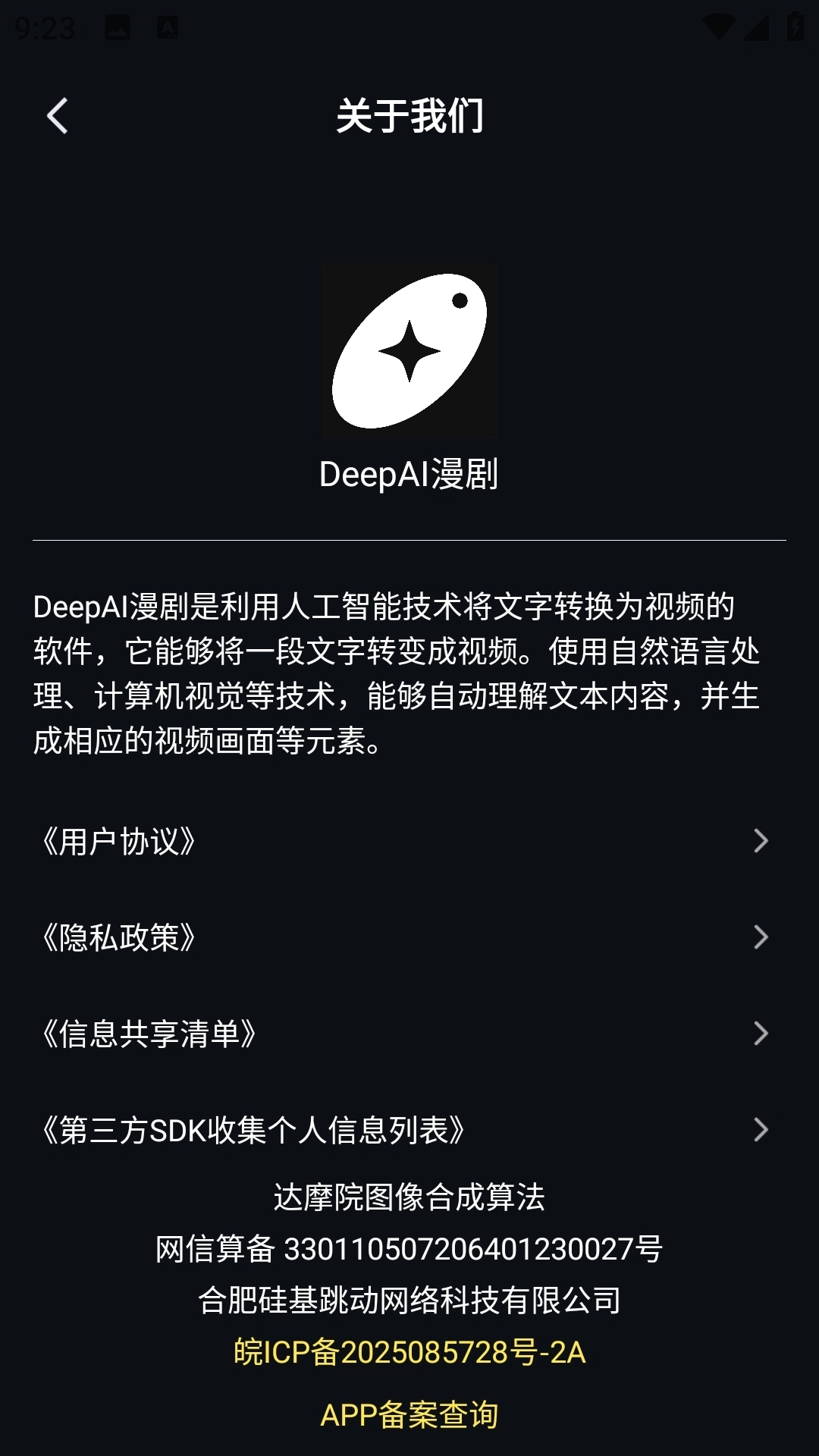Tap the chevron next to 《隐私政策》

[x=762, y=938]
